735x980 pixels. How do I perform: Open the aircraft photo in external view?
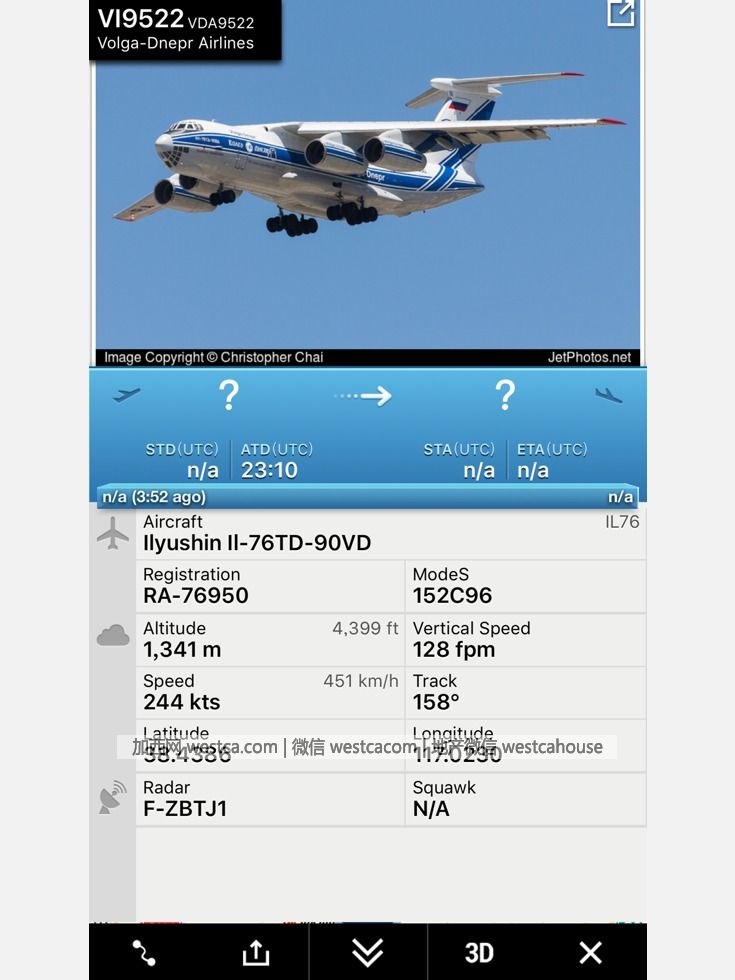tap(620, 14)
